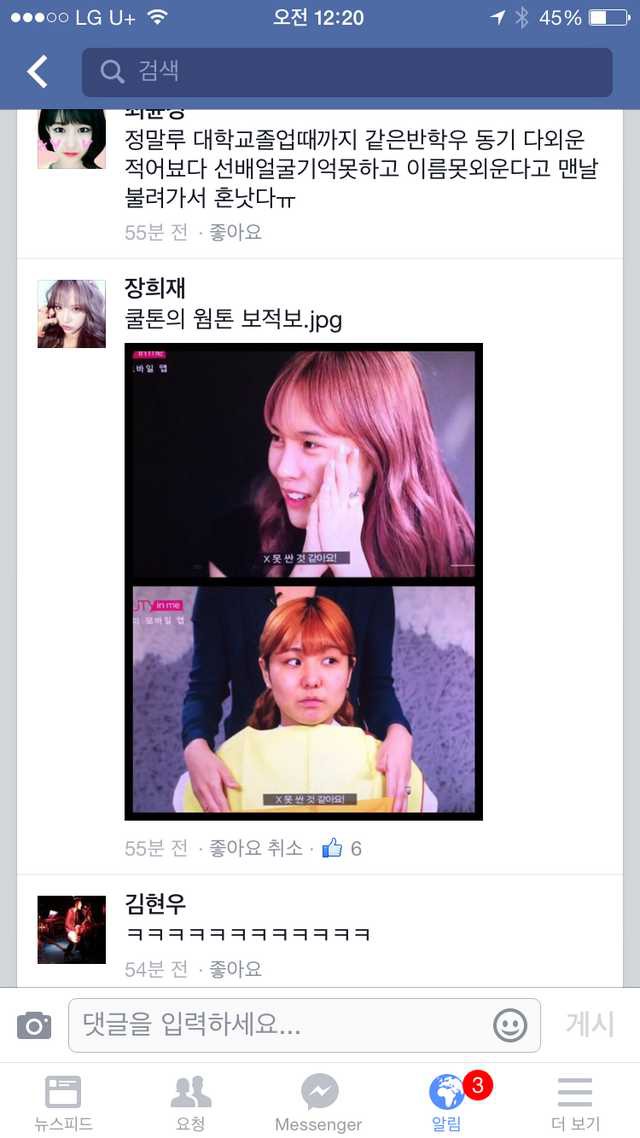The width and height of the screenshot is (640, 1138).
Task: Attach a photo with the camera icon
Action: 34,1025
